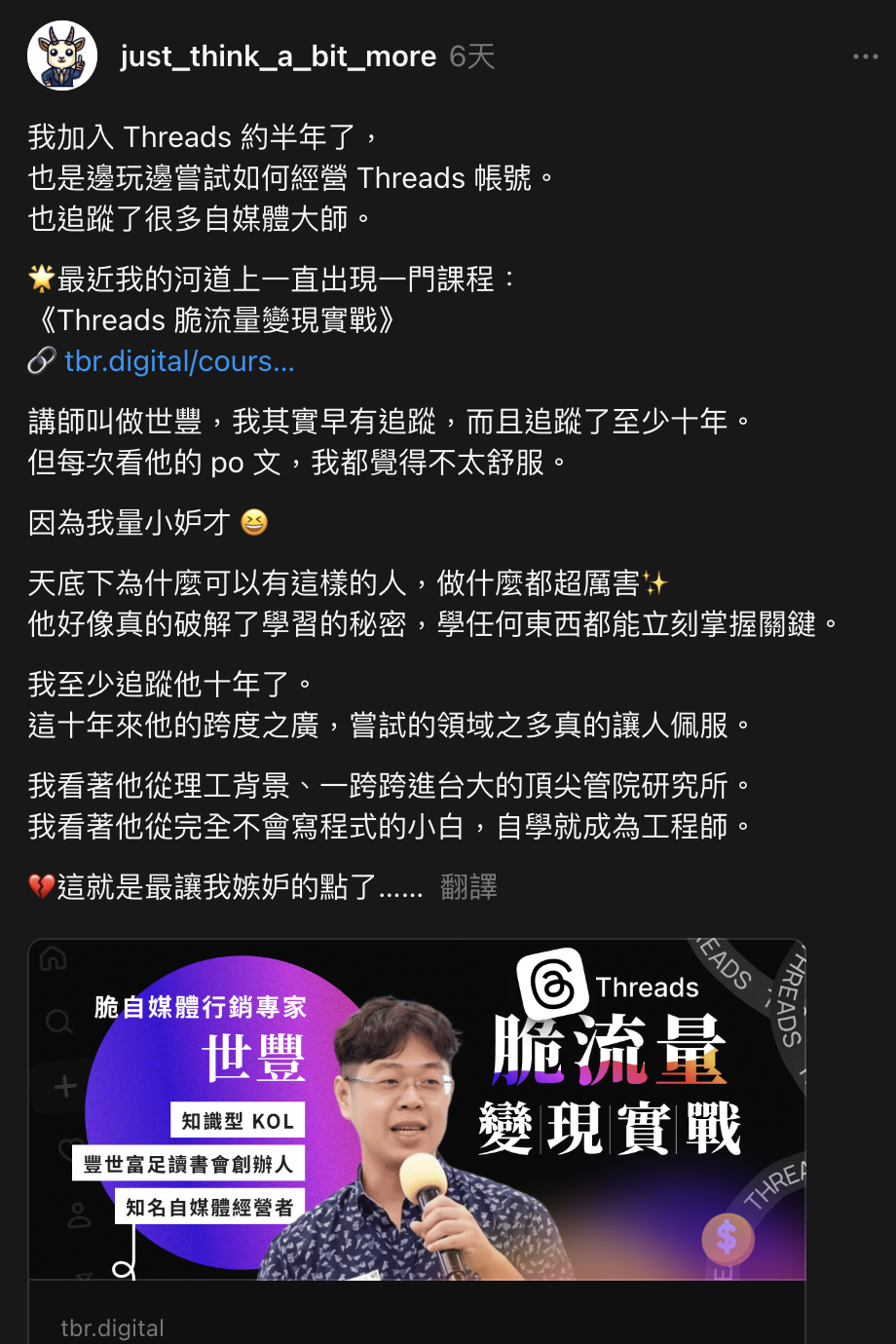Open just_think_a_bit_more's profile picture

[x=62, y=56]
